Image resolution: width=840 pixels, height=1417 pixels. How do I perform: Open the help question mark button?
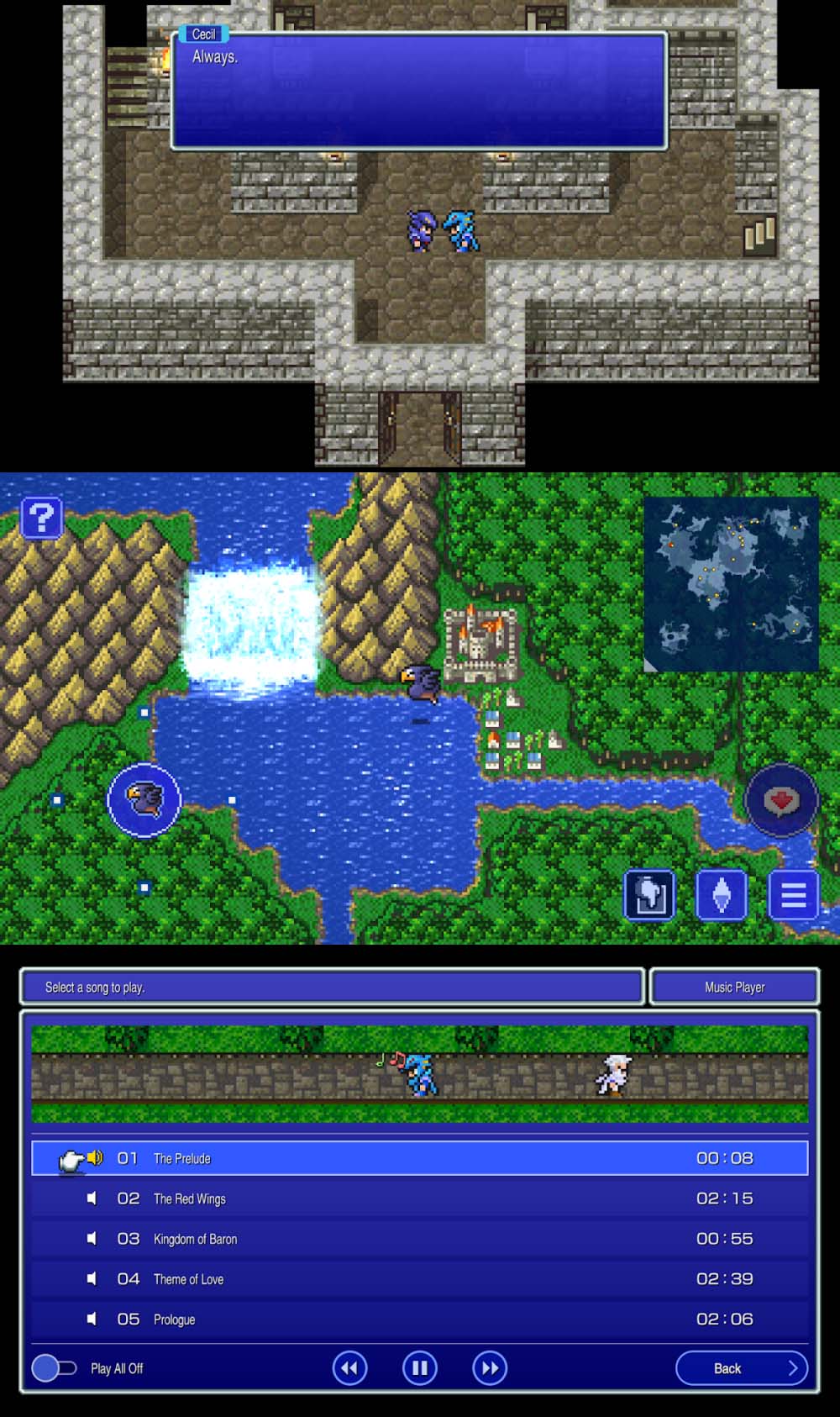click(x=41, y=518)
